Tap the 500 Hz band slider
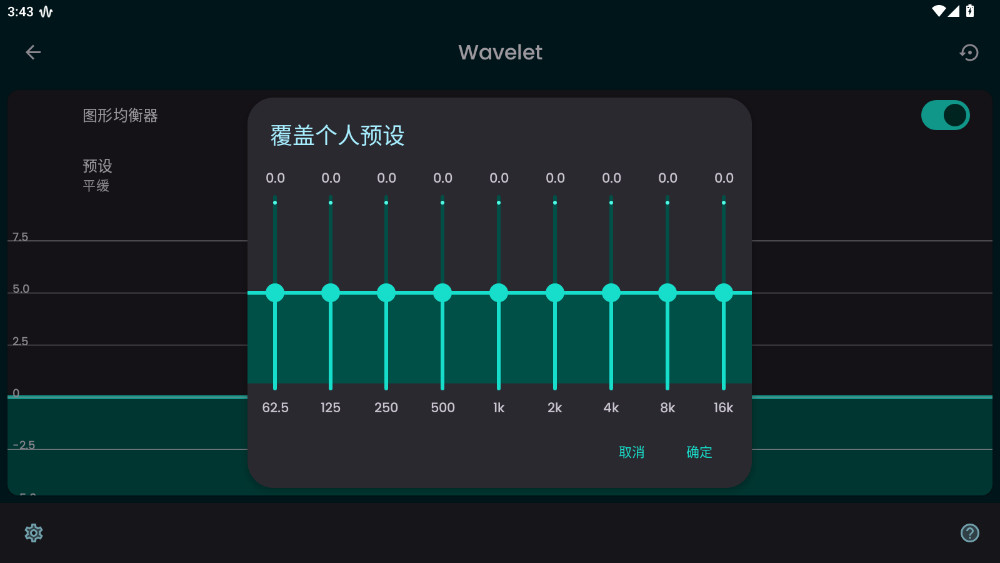Screen dimensions: 1000x563 (x=442, y=293)
